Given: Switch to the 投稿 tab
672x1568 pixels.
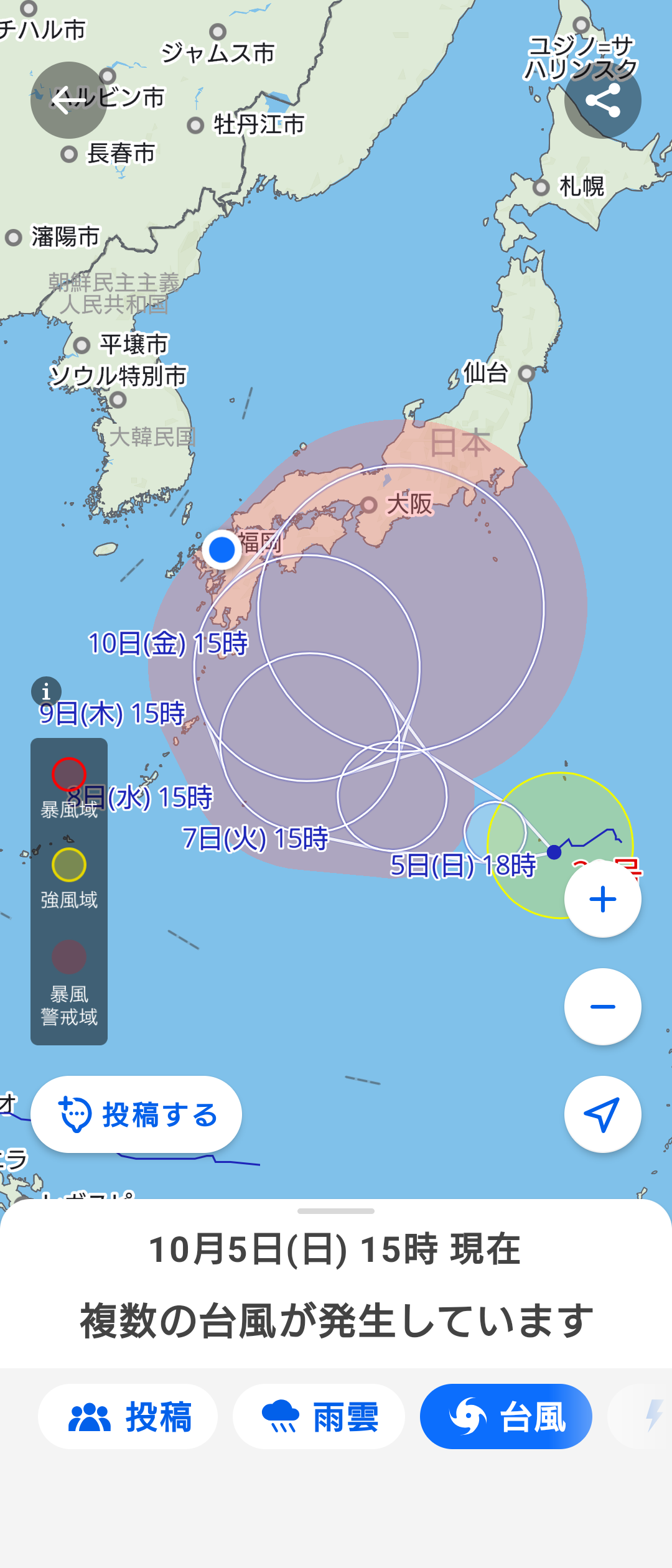Looking at the screenshot, I should [128, 1416].
